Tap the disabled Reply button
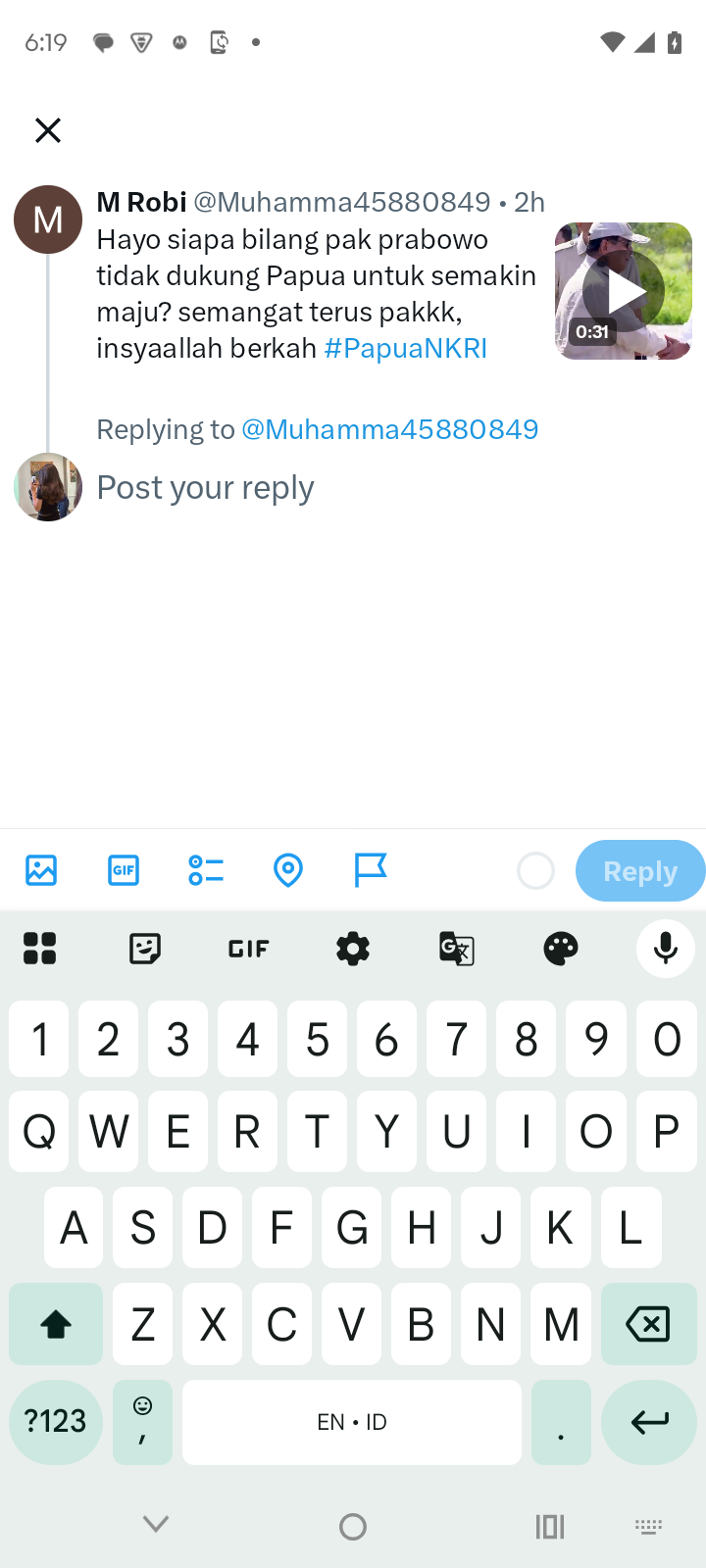706x1568 pixels. [x=639, y=871]
